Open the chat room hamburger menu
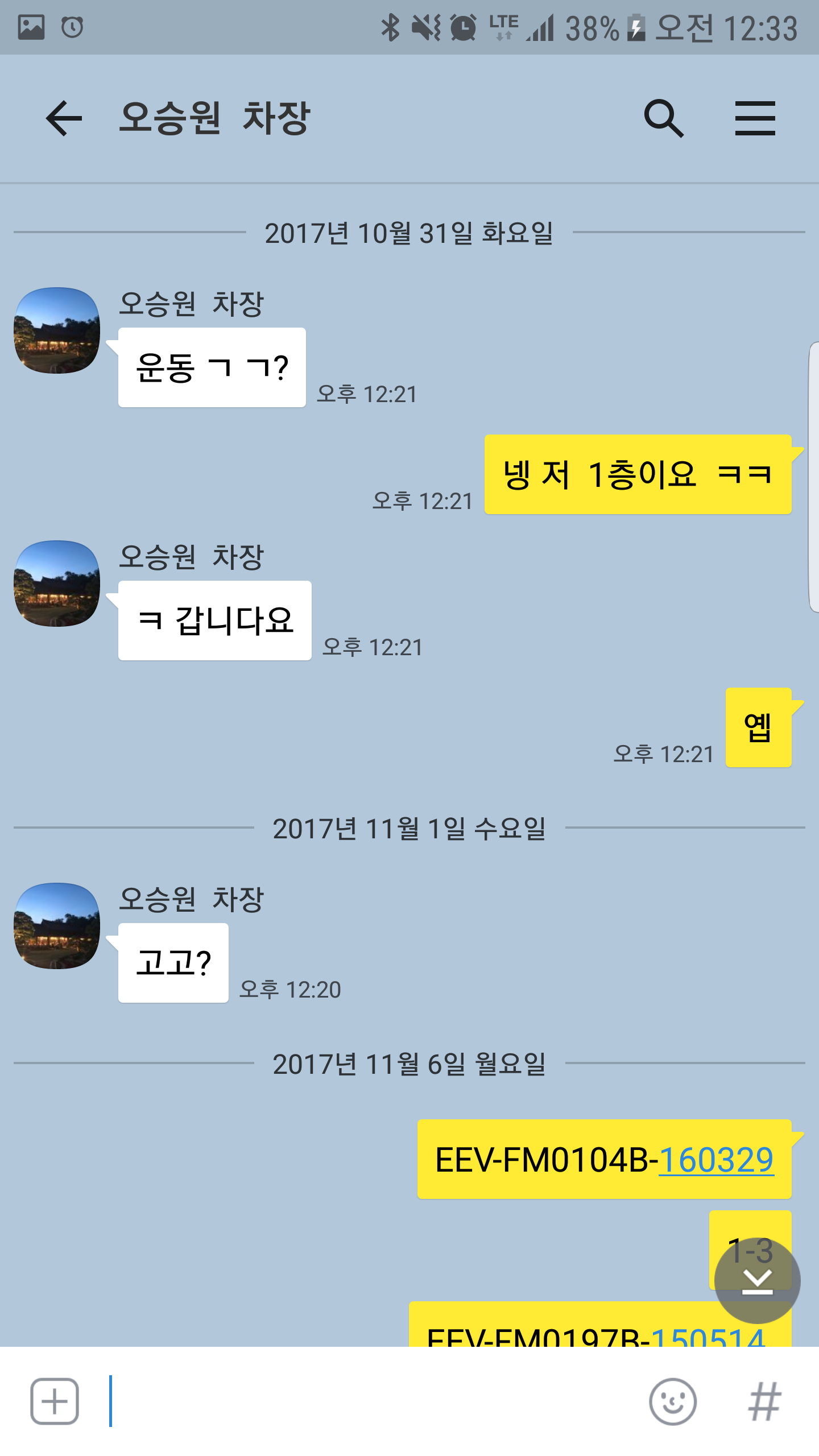 pyautogui.click(x=755, y=118)
